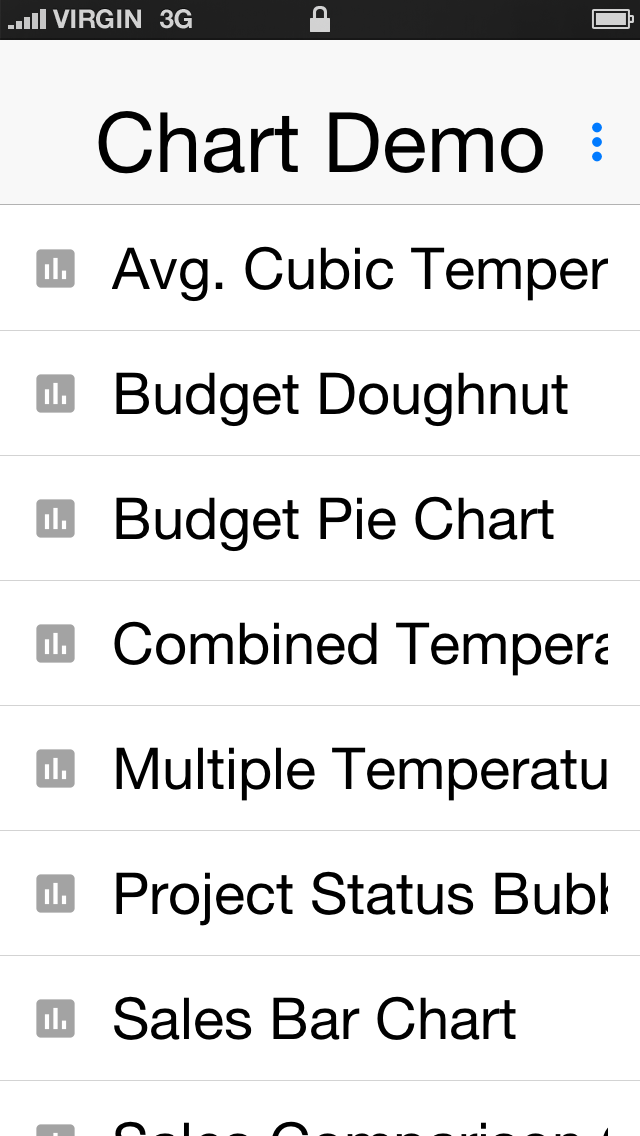Open the overflow menu in header
This screenshot has width=640, height=1136.
597,142
